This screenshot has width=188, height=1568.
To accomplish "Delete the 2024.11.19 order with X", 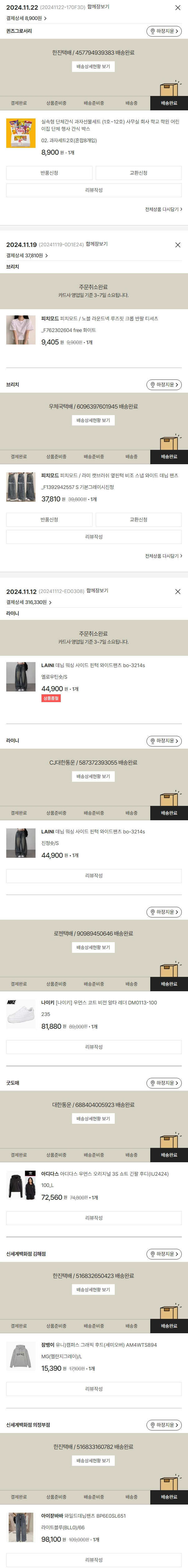I will click(x=178, y=245).
